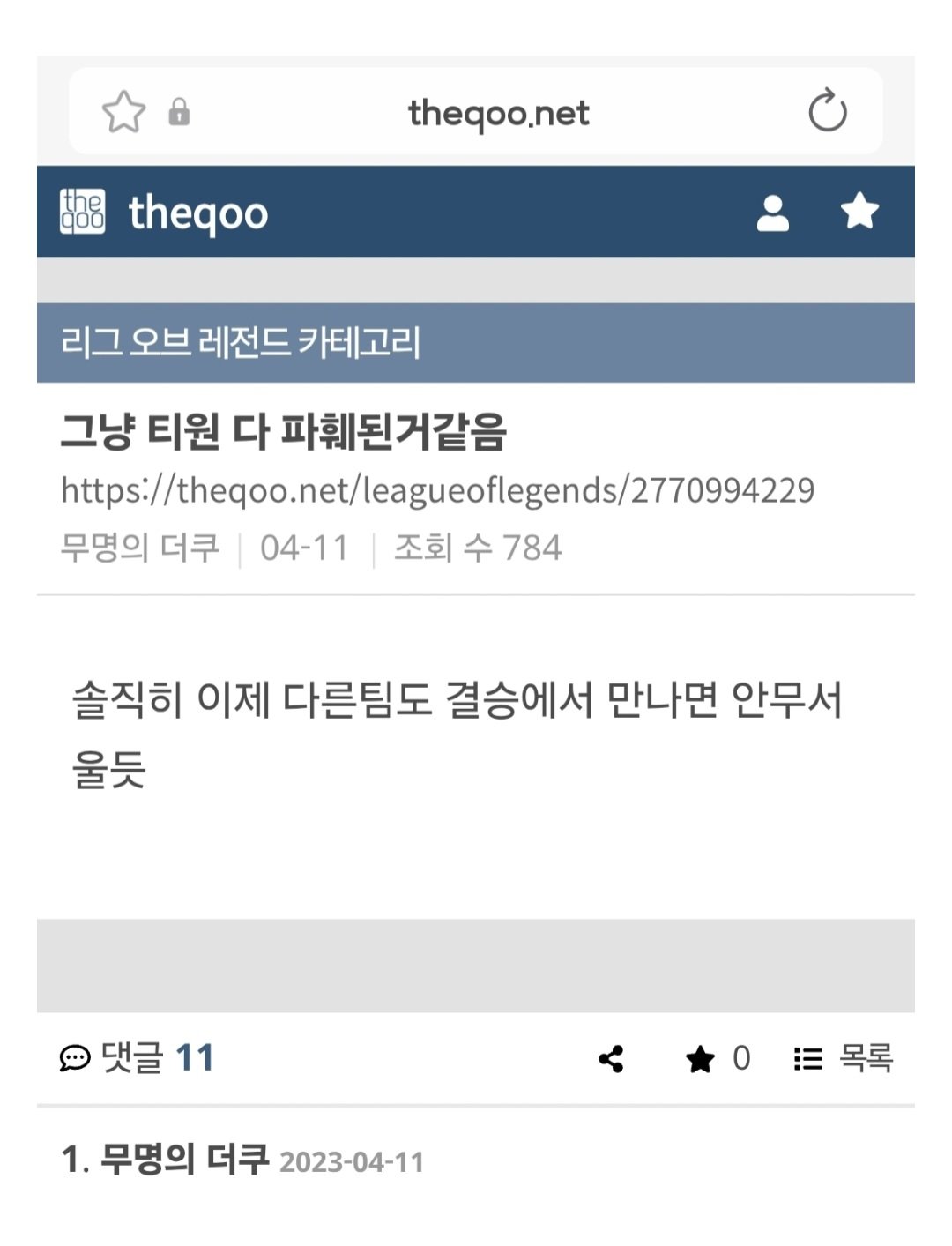
Task: Tap the theqoo.net address bar
Action: tap(498, 113)
